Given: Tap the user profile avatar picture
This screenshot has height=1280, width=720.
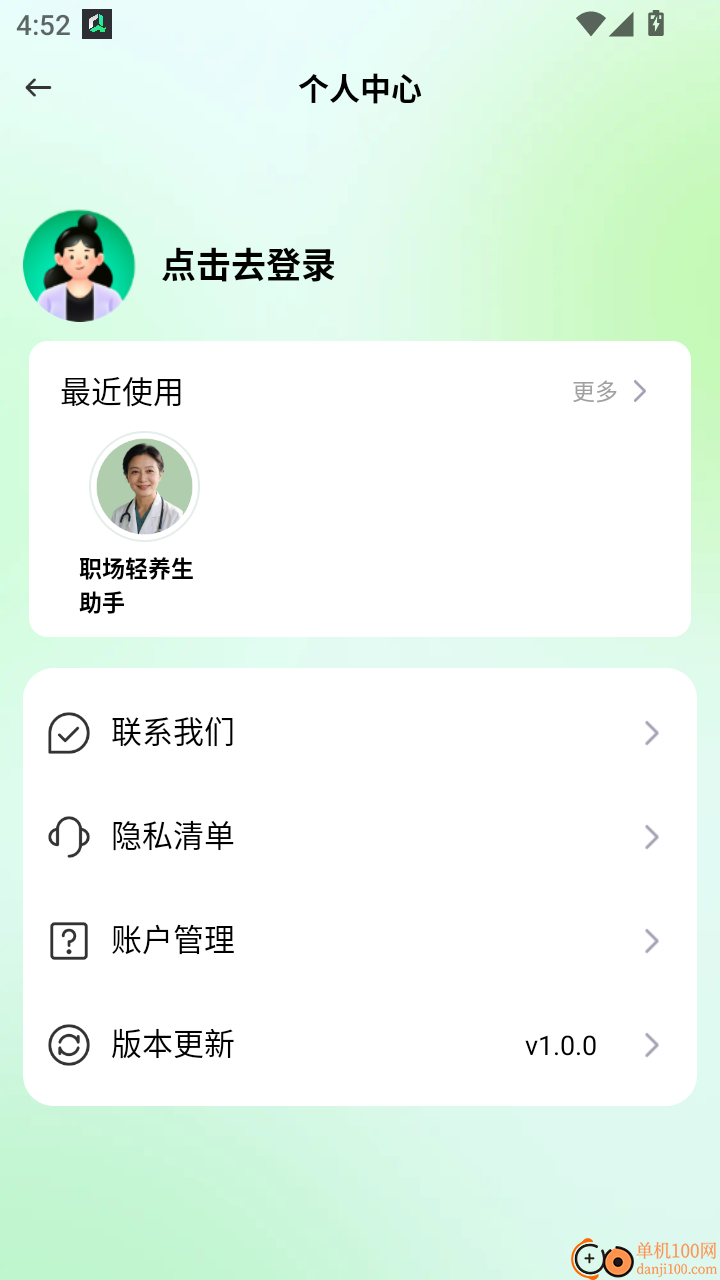Looking at the screenshot, I should (x=79, y=265).
